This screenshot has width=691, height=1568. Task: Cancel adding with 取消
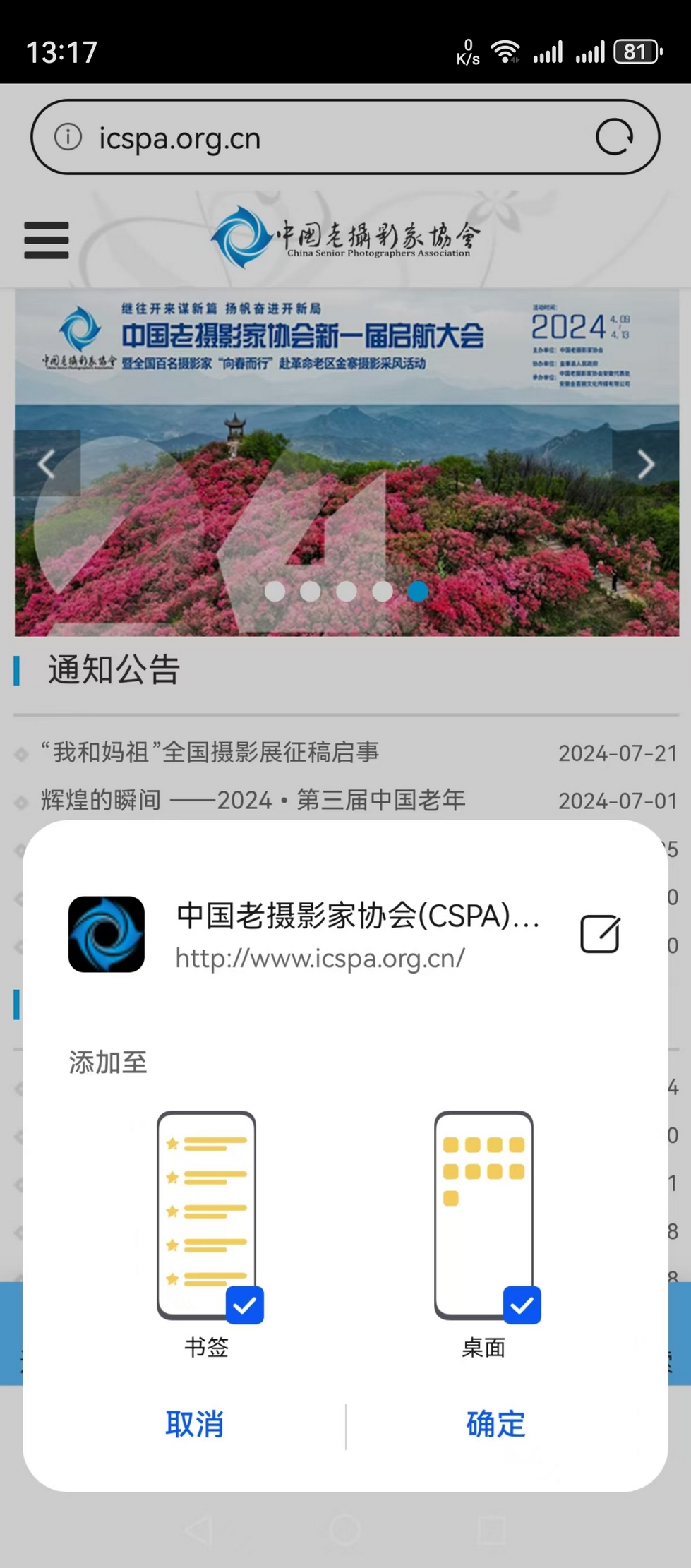click(x=194, y=1424)
